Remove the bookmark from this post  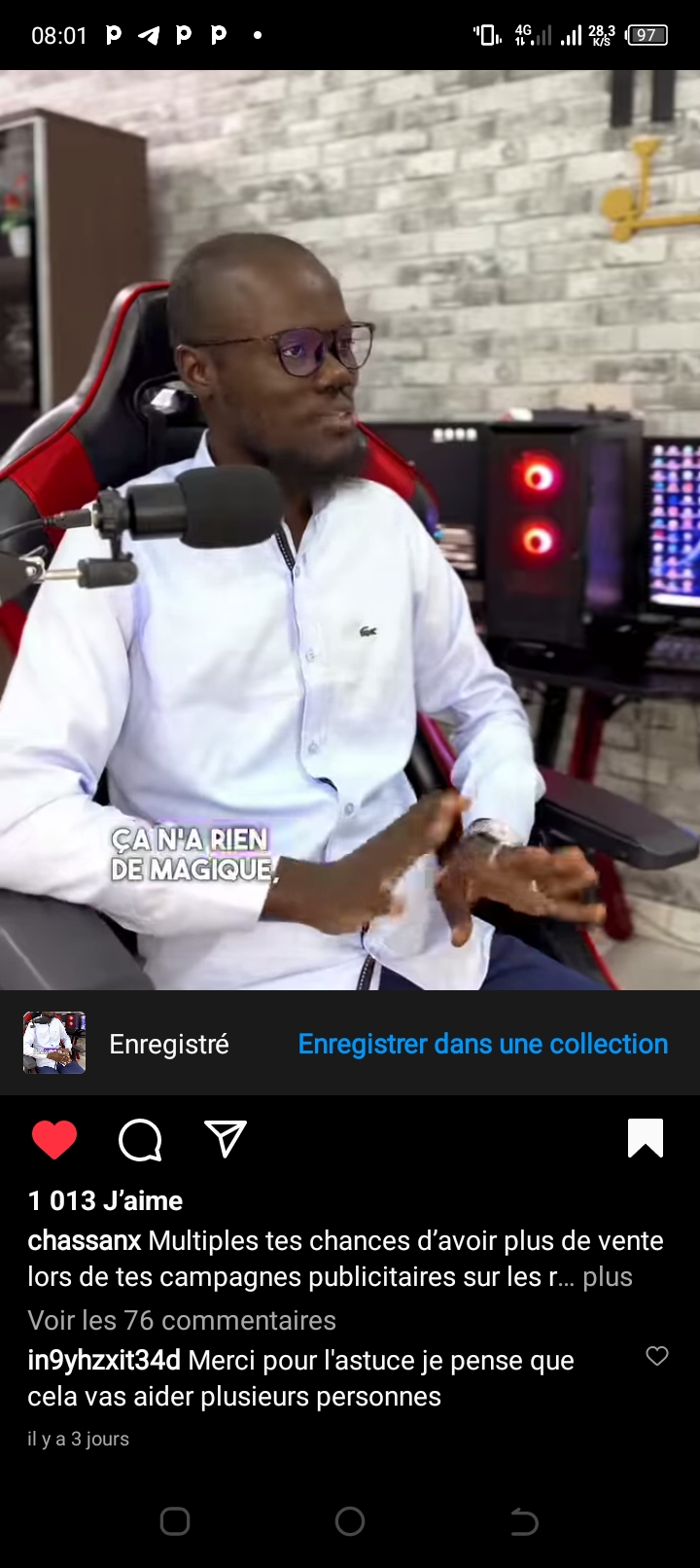coord(646,1139)
